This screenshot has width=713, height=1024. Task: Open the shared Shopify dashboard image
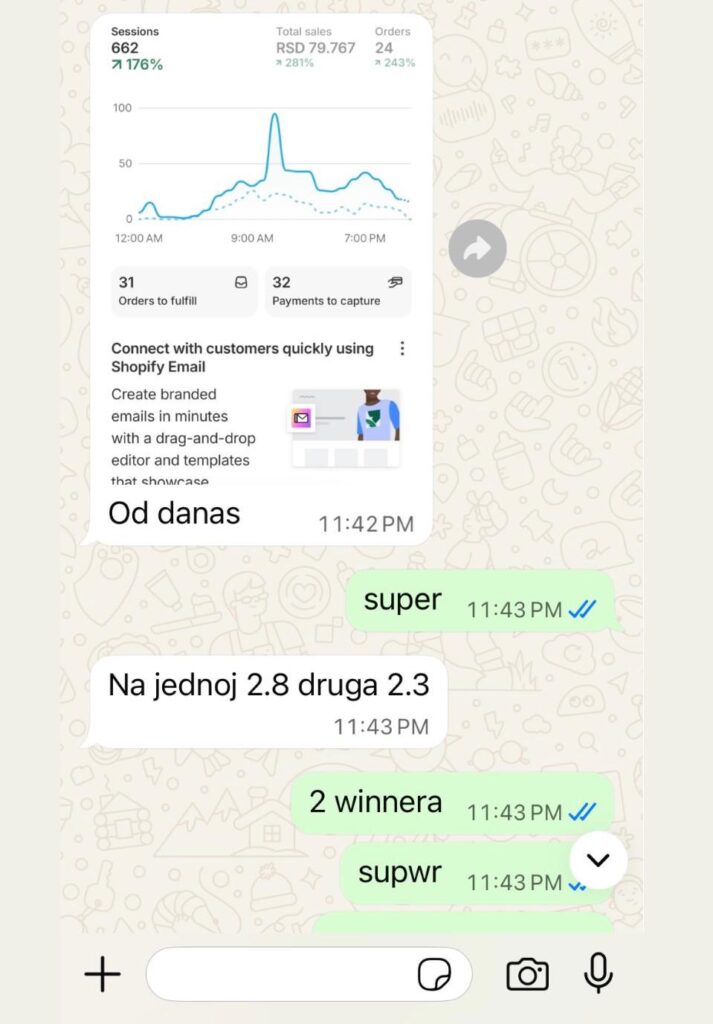(x=260, y=250)
